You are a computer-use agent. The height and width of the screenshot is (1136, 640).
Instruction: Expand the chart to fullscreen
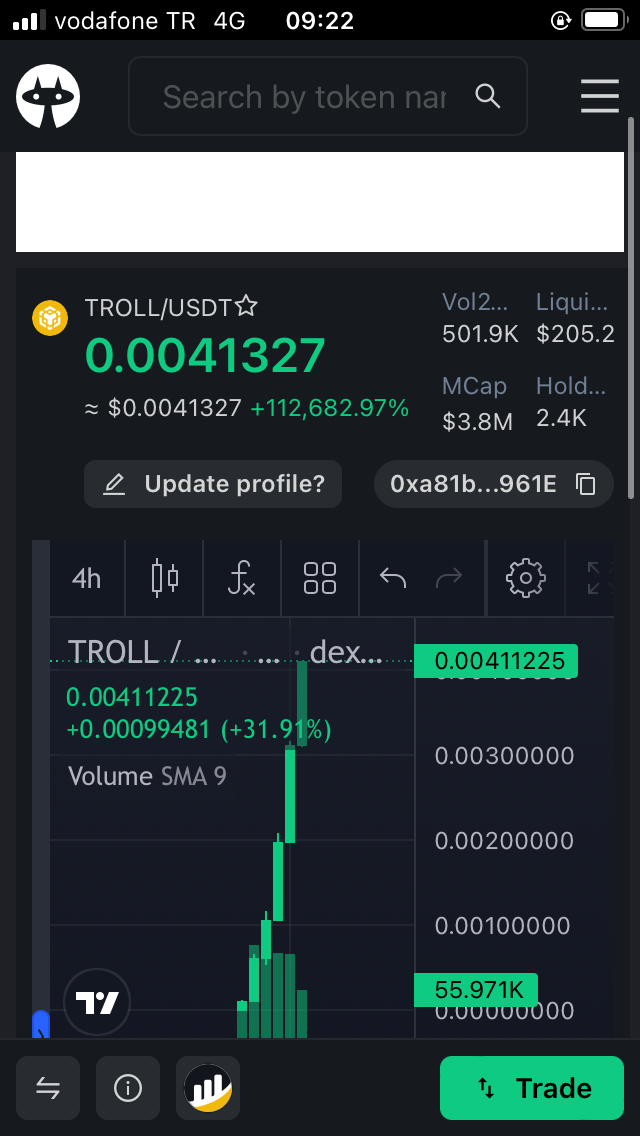point(599,578)
